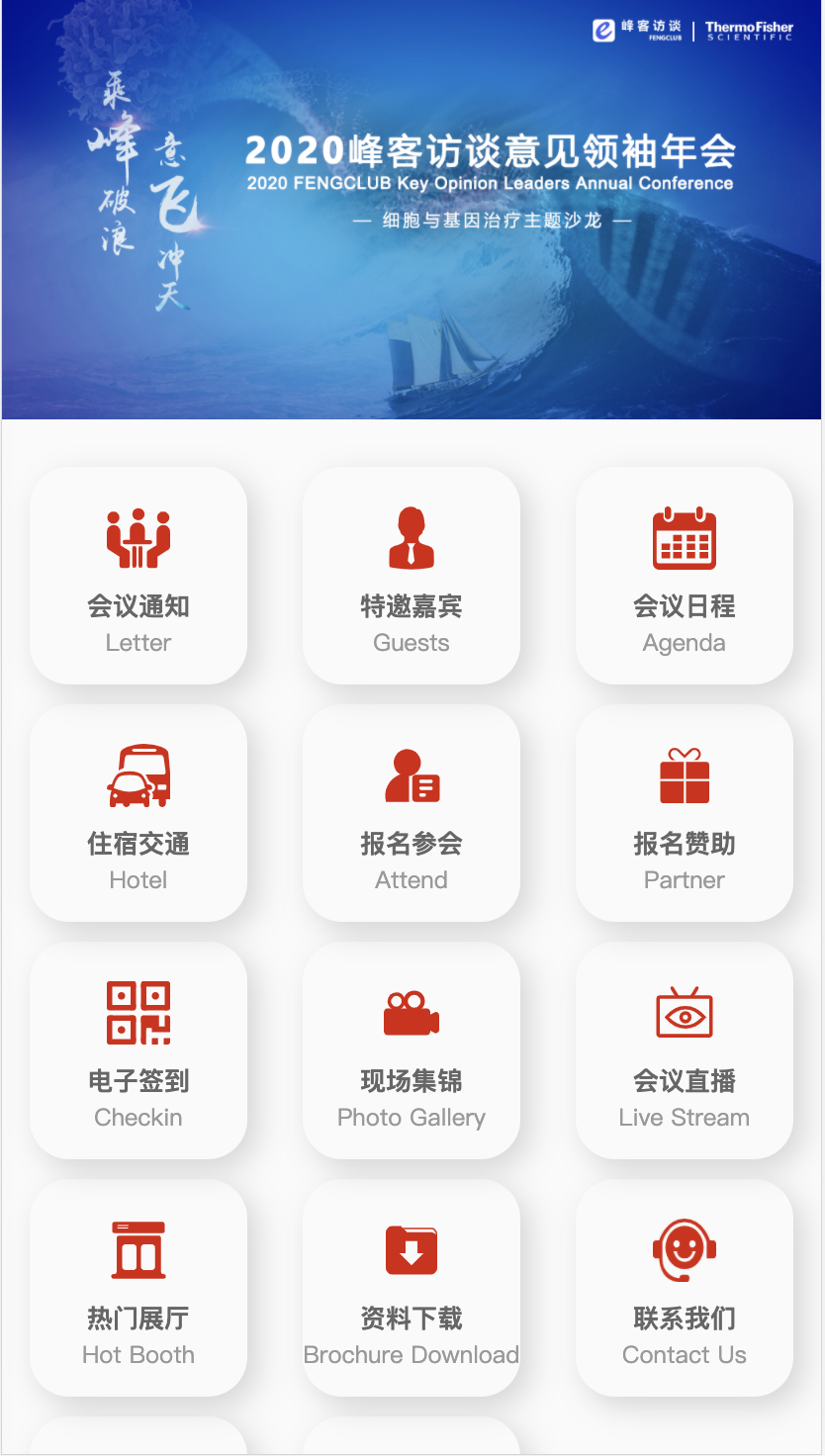The height and width of the screenshot is (1456, 825).
Task: Check 住宿交通 Hotel information
Action: pos(138,813)
